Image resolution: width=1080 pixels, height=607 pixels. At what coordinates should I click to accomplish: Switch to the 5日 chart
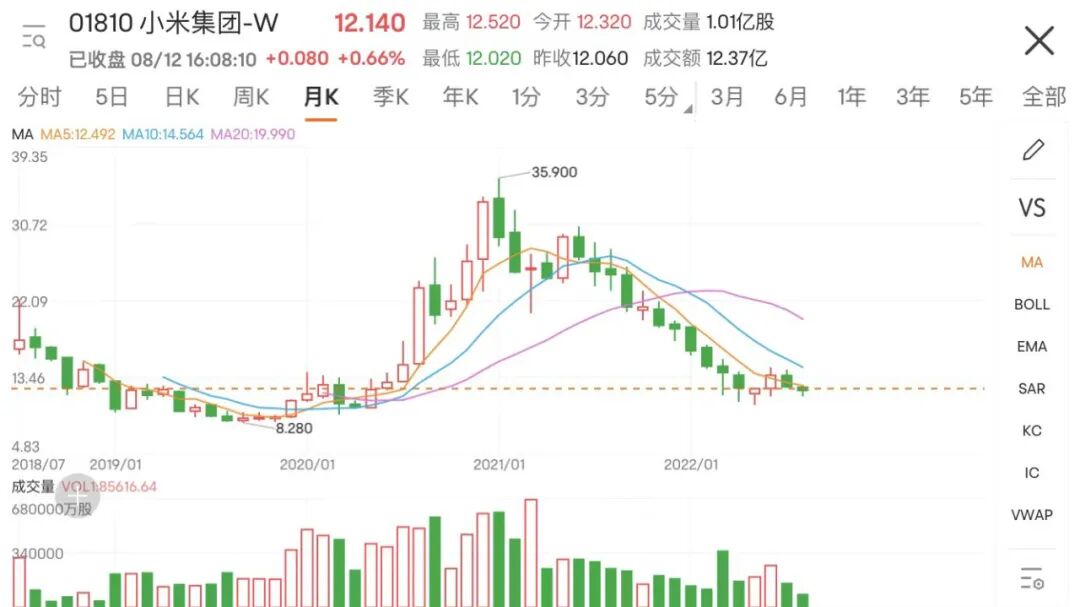pyautogui.click(x=112, y=97)
